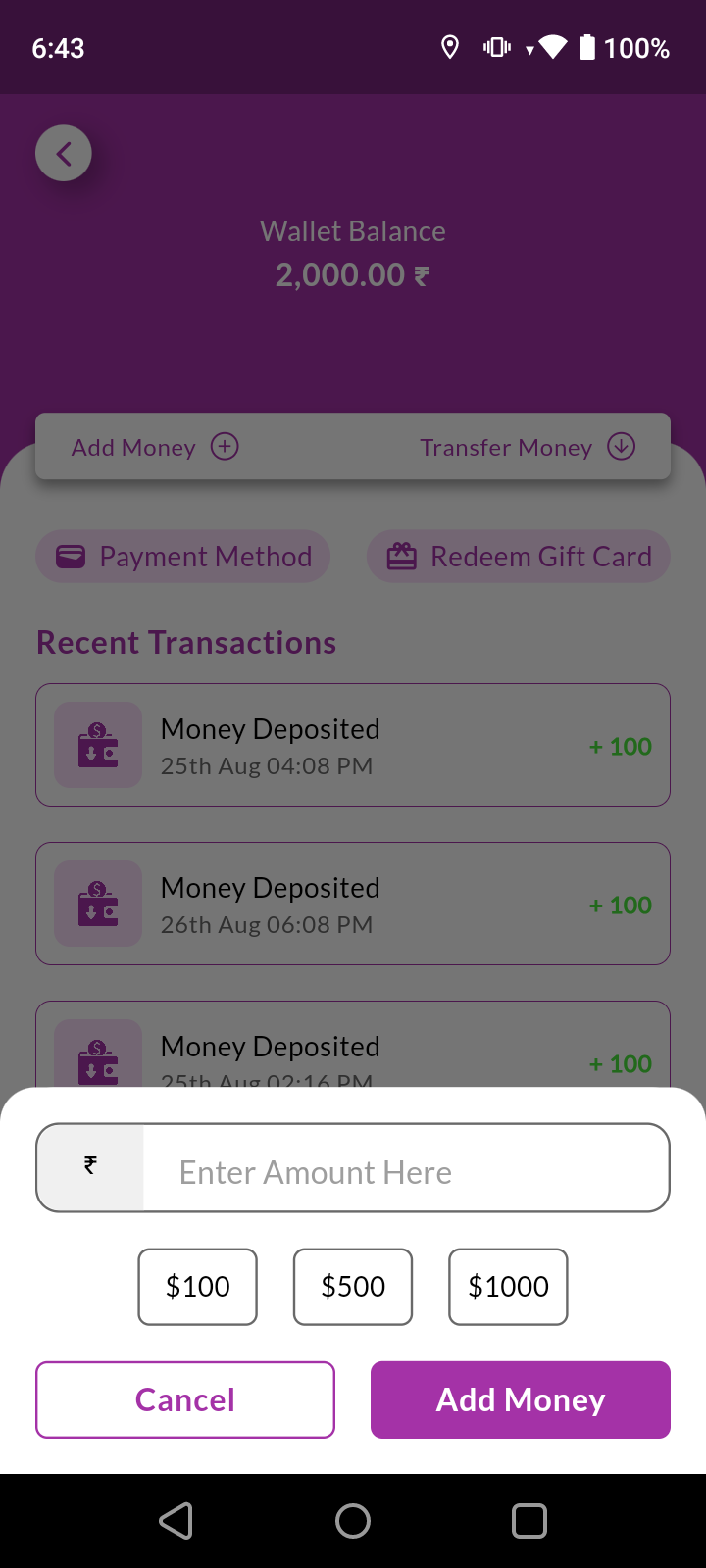Confirm with the filled purple Add Money button
Screen dimensions: 706x1568
pyautogui.click(x=520, y=1399)
